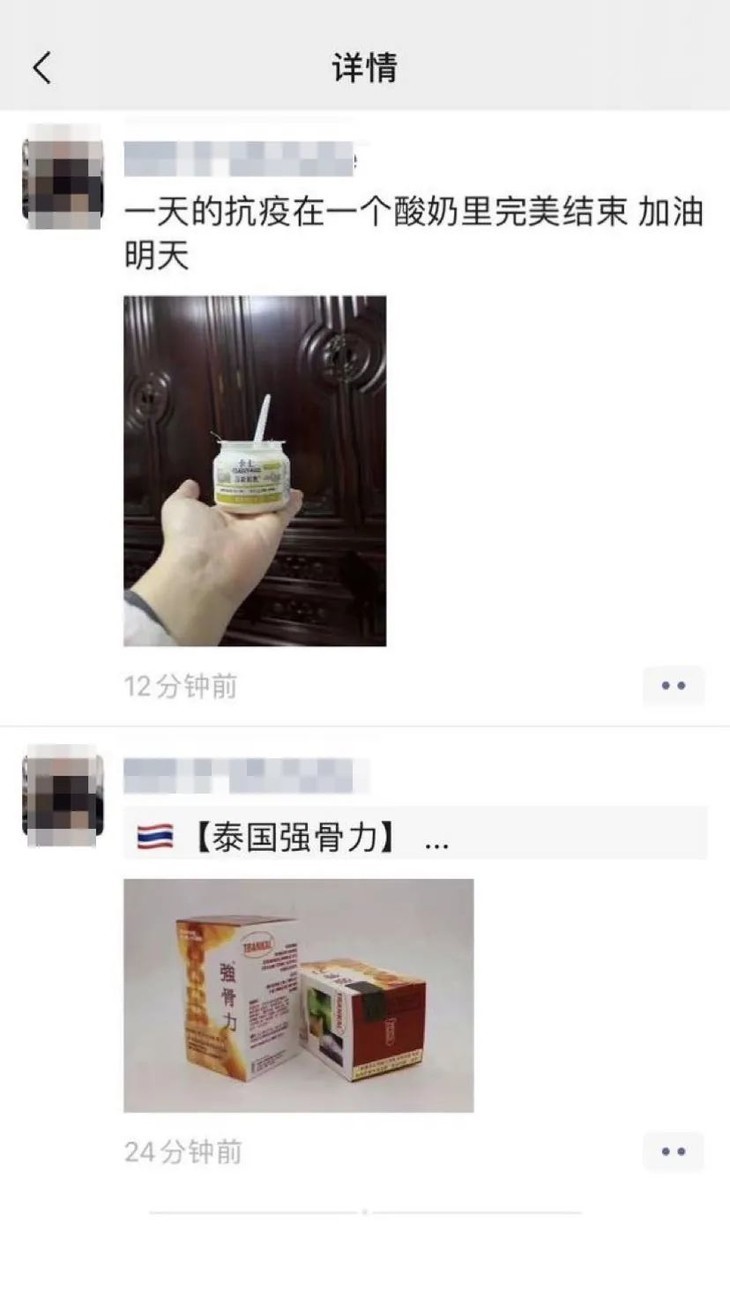Open the avatar of the yogurt post author

(x=63, y=177)
